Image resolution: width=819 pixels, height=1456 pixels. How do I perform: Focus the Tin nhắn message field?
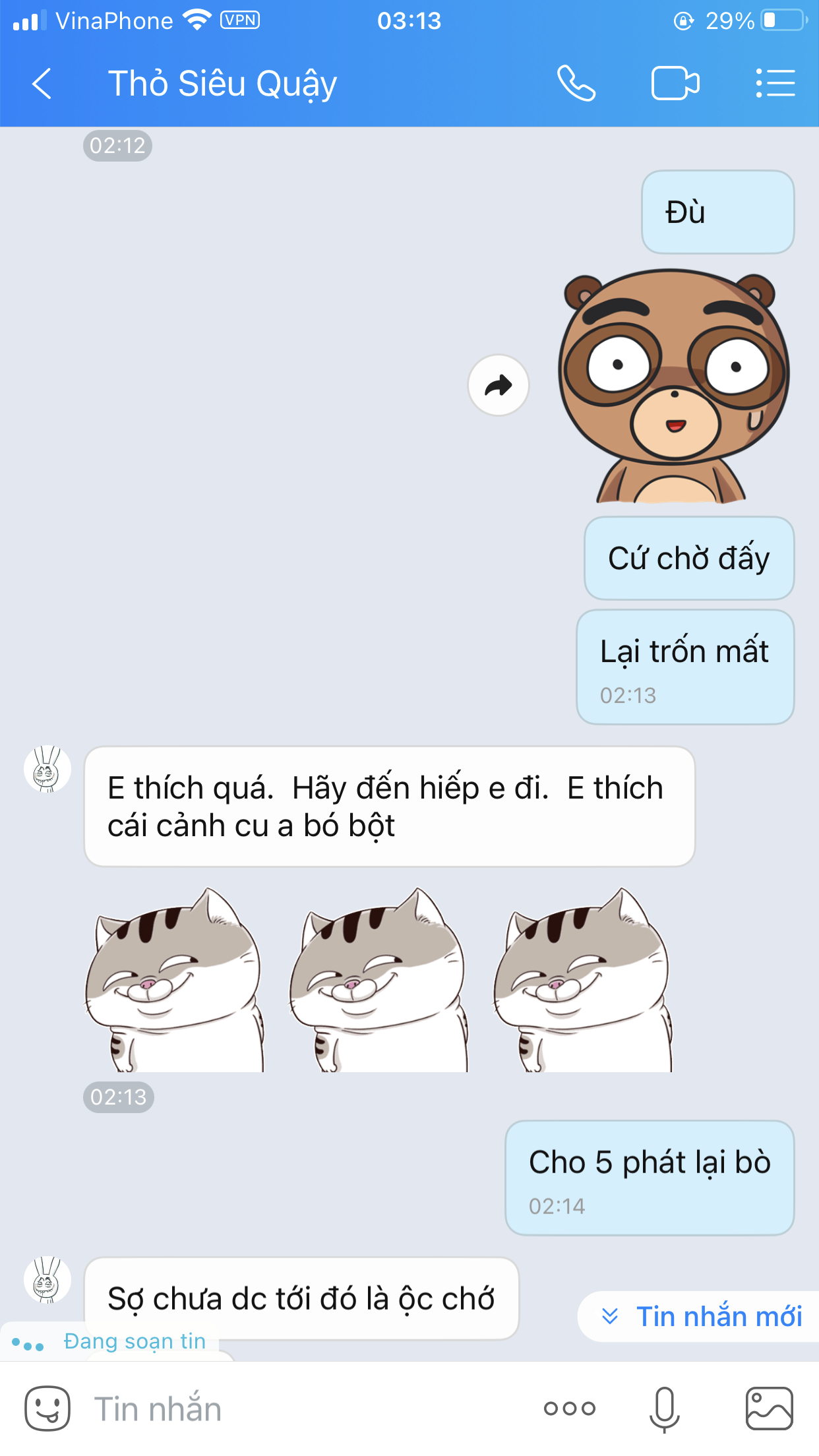303,1409
